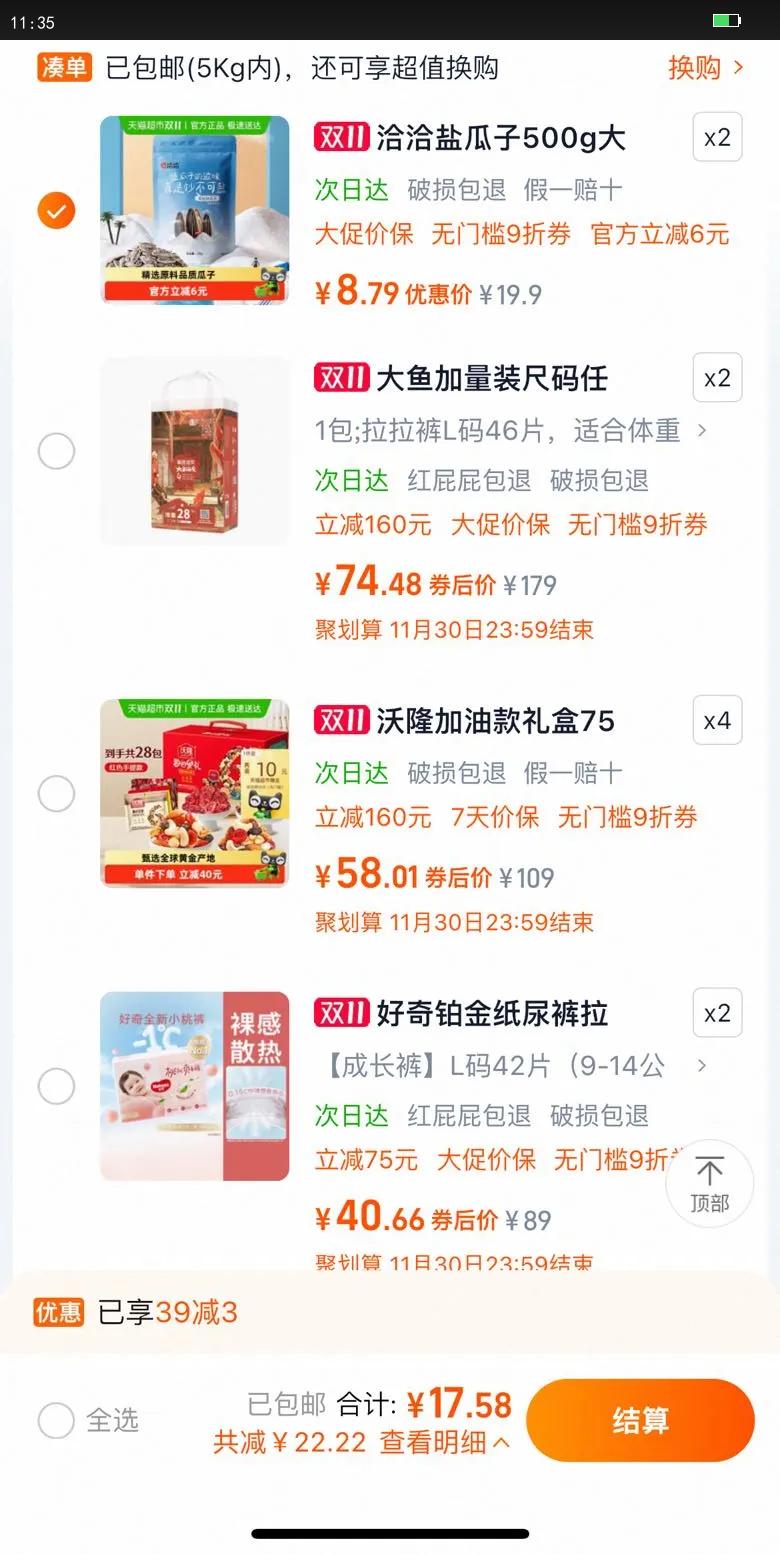
Task: Change quantity x2 for 大鱼加量装
Action: (717, 378)
